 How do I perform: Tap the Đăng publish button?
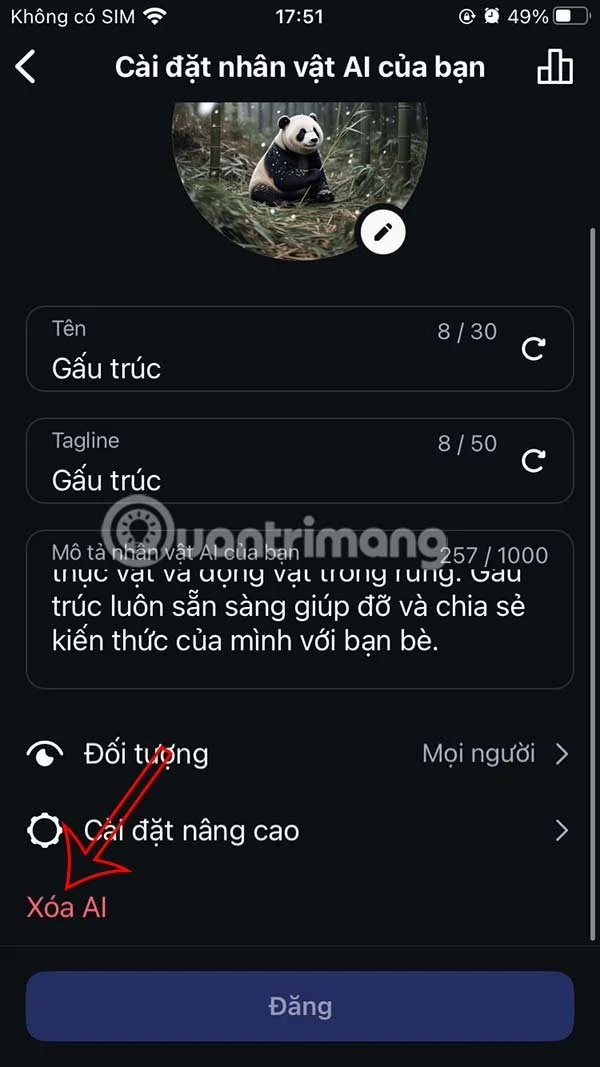tap(299, 1006)
